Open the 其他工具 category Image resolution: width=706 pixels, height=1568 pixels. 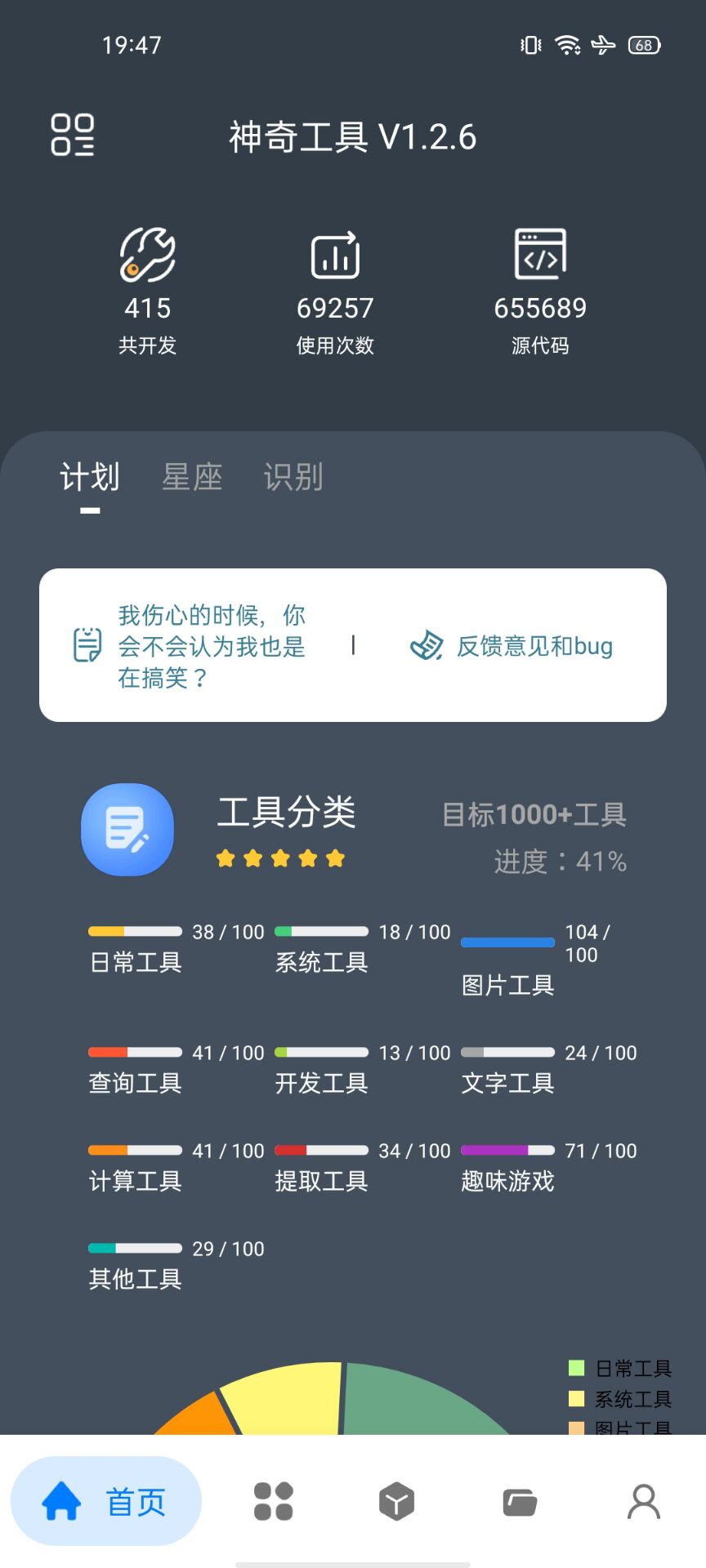[x=136, y=1279]
